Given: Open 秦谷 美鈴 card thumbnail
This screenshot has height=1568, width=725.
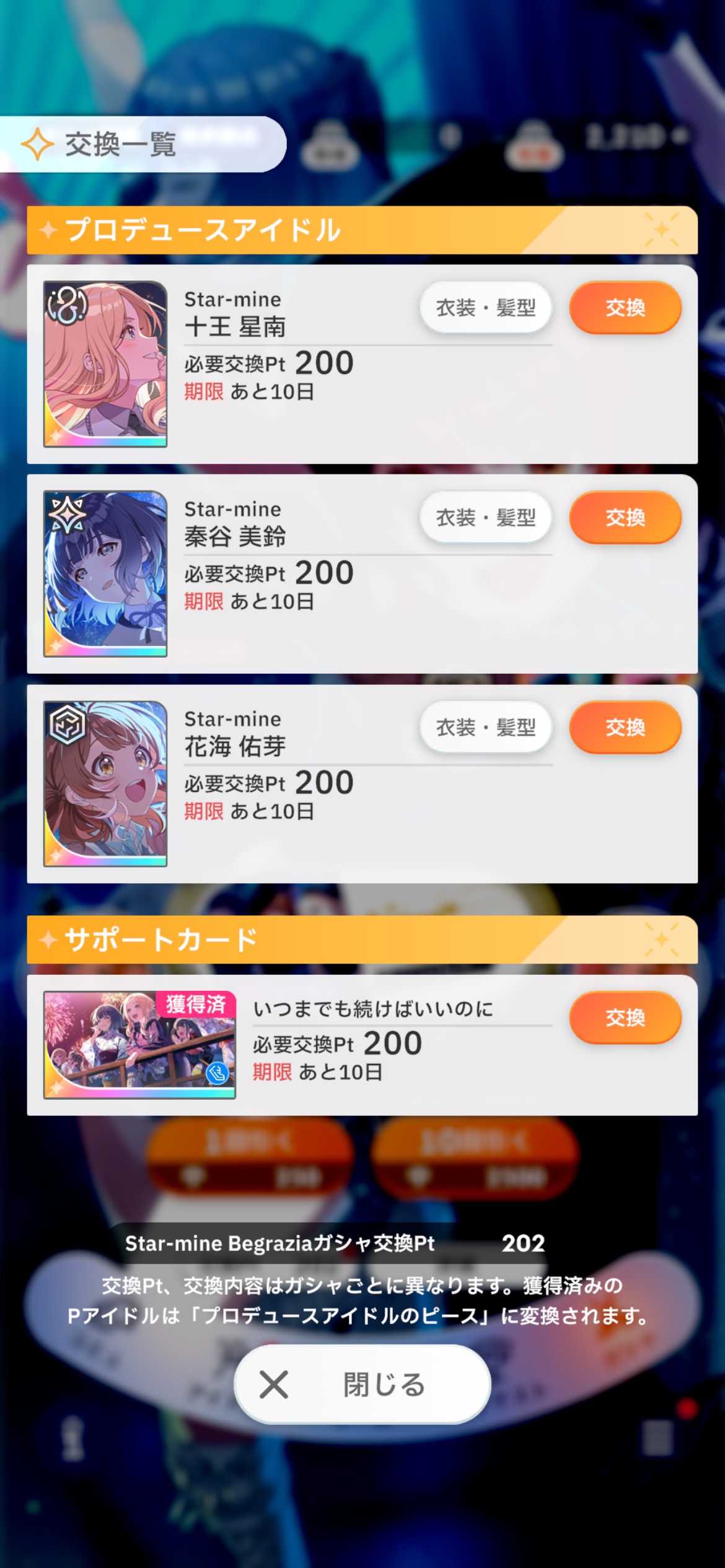Looking at the screenshot, I should [x=105, y=574].
